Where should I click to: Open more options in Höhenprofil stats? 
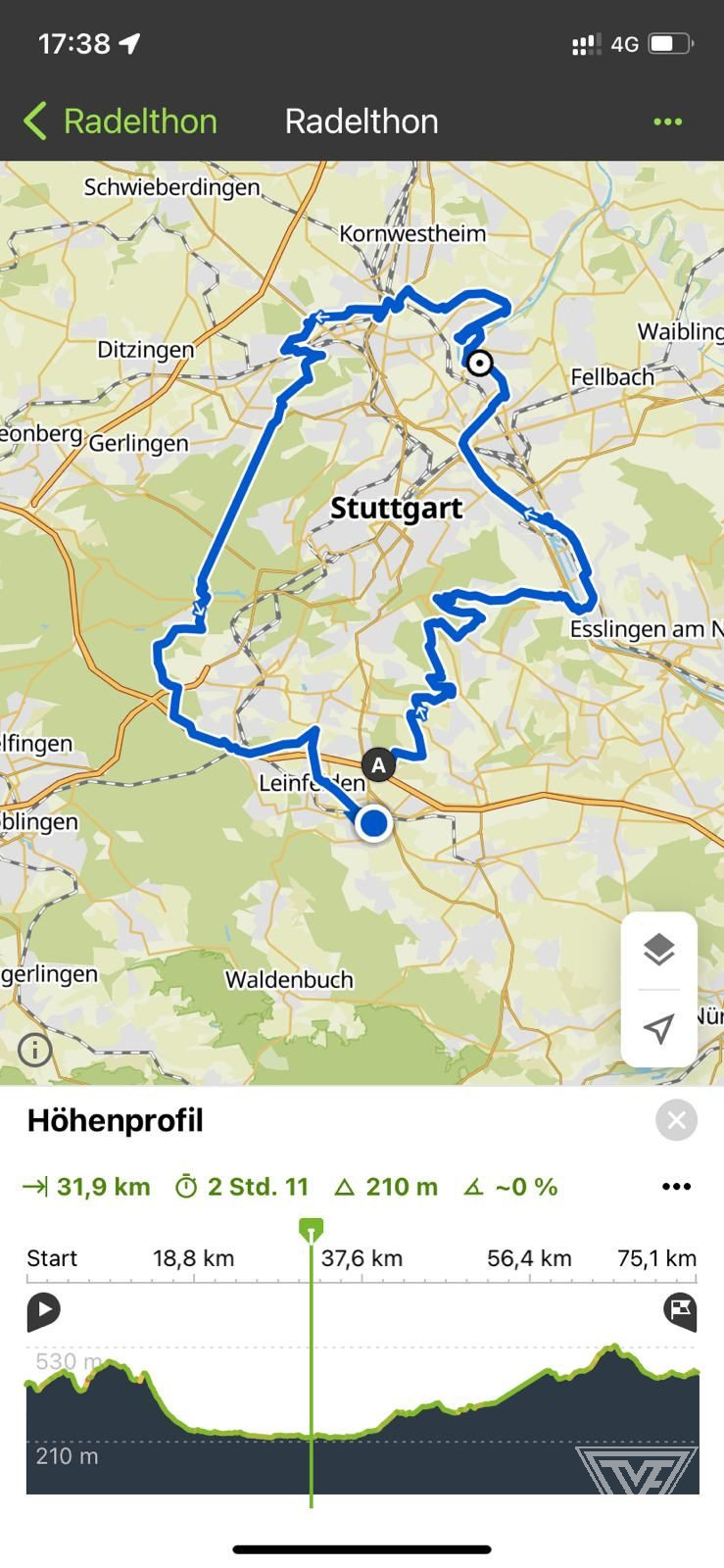coord(676,1187)
